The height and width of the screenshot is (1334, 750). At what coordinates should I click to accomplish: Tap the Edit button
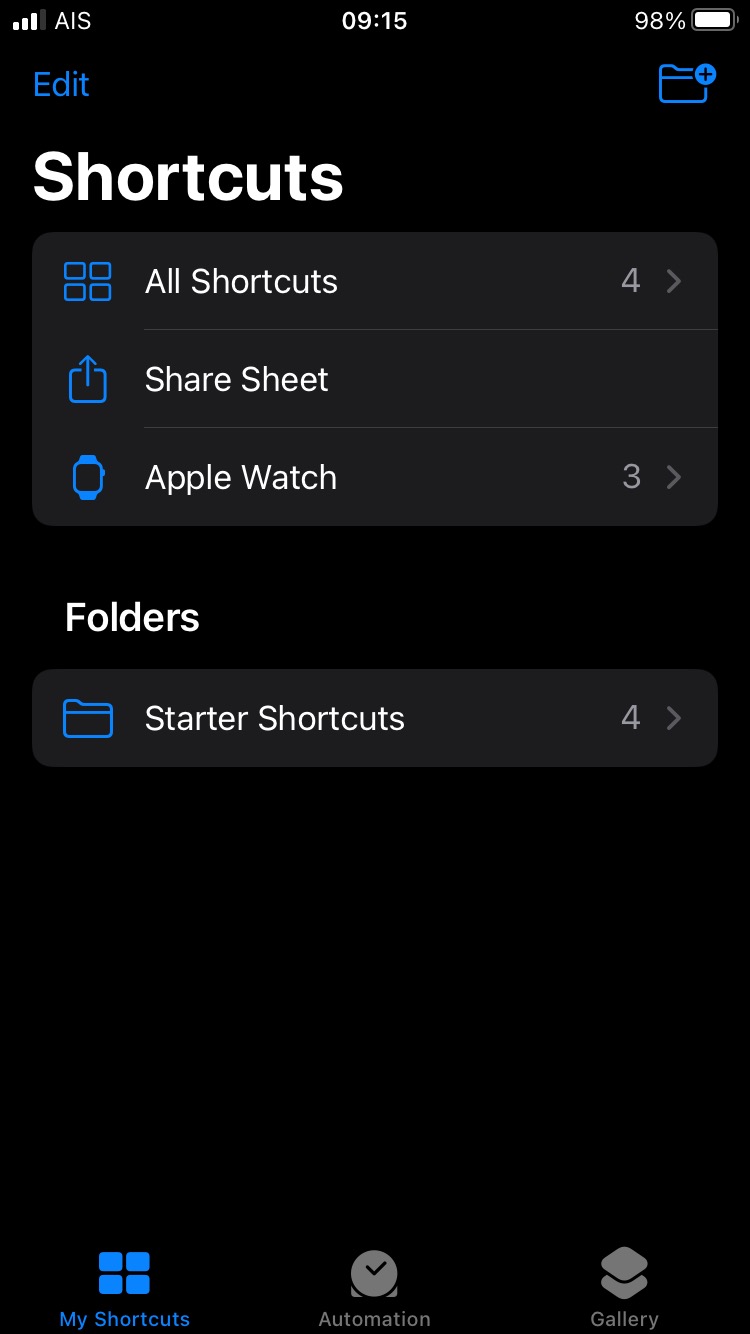61,85
